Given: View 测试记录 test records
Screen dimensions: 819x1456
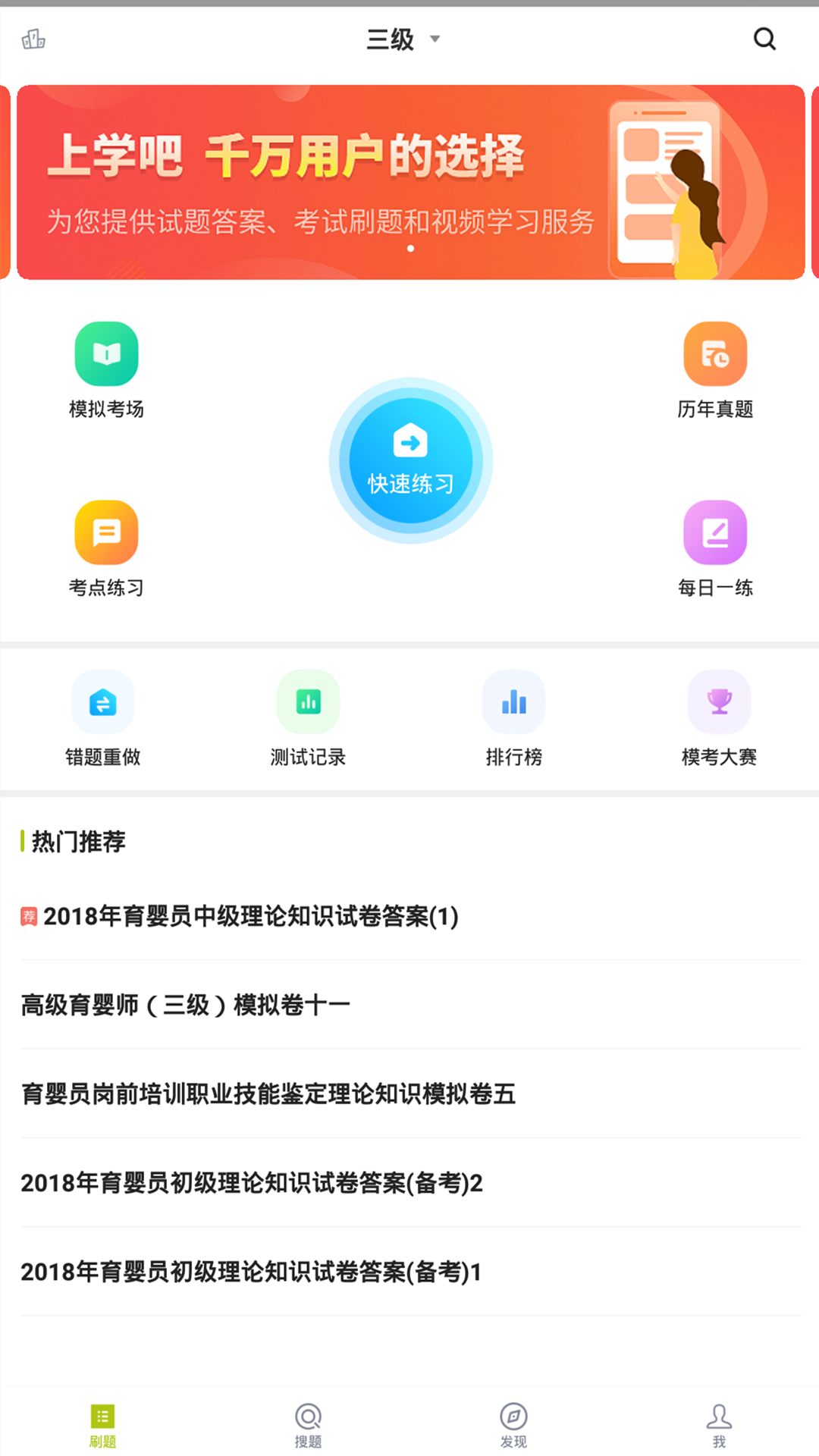Looking at the screenshot, I should click(307, 717).
